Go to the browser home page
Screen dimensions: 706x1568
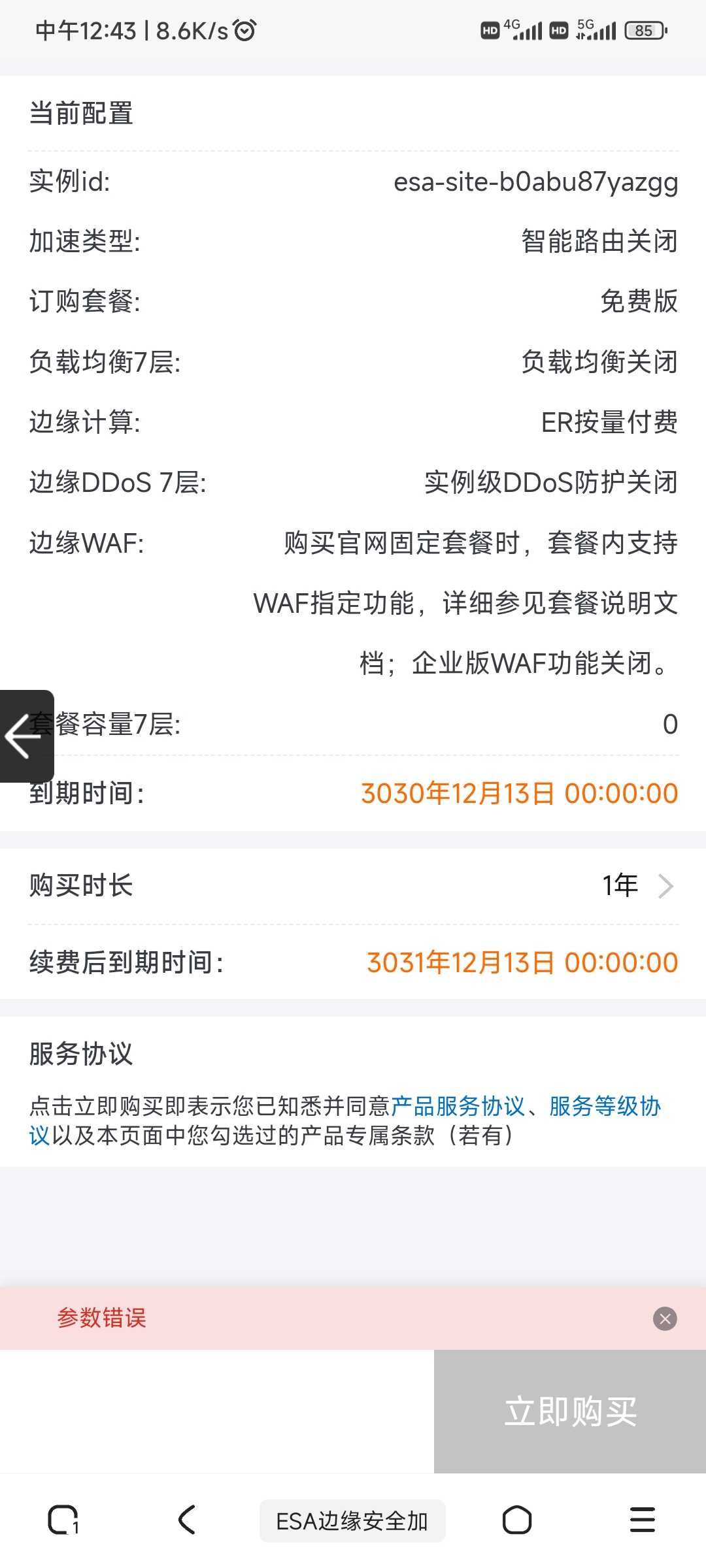point(516,1520)
